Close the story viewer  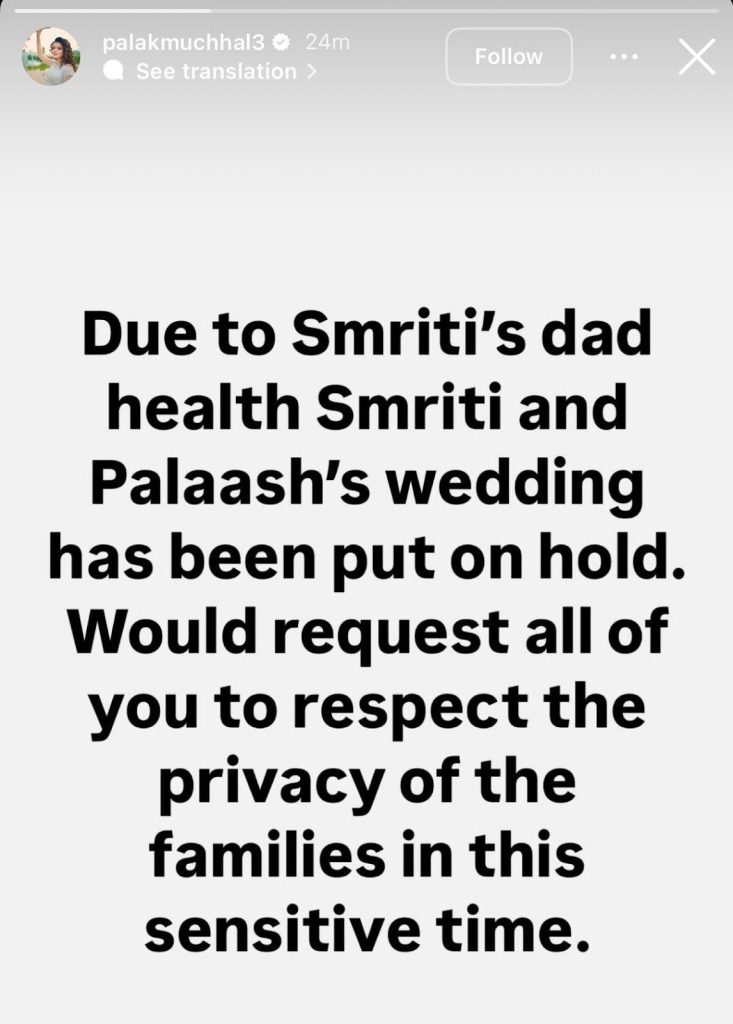697,57
